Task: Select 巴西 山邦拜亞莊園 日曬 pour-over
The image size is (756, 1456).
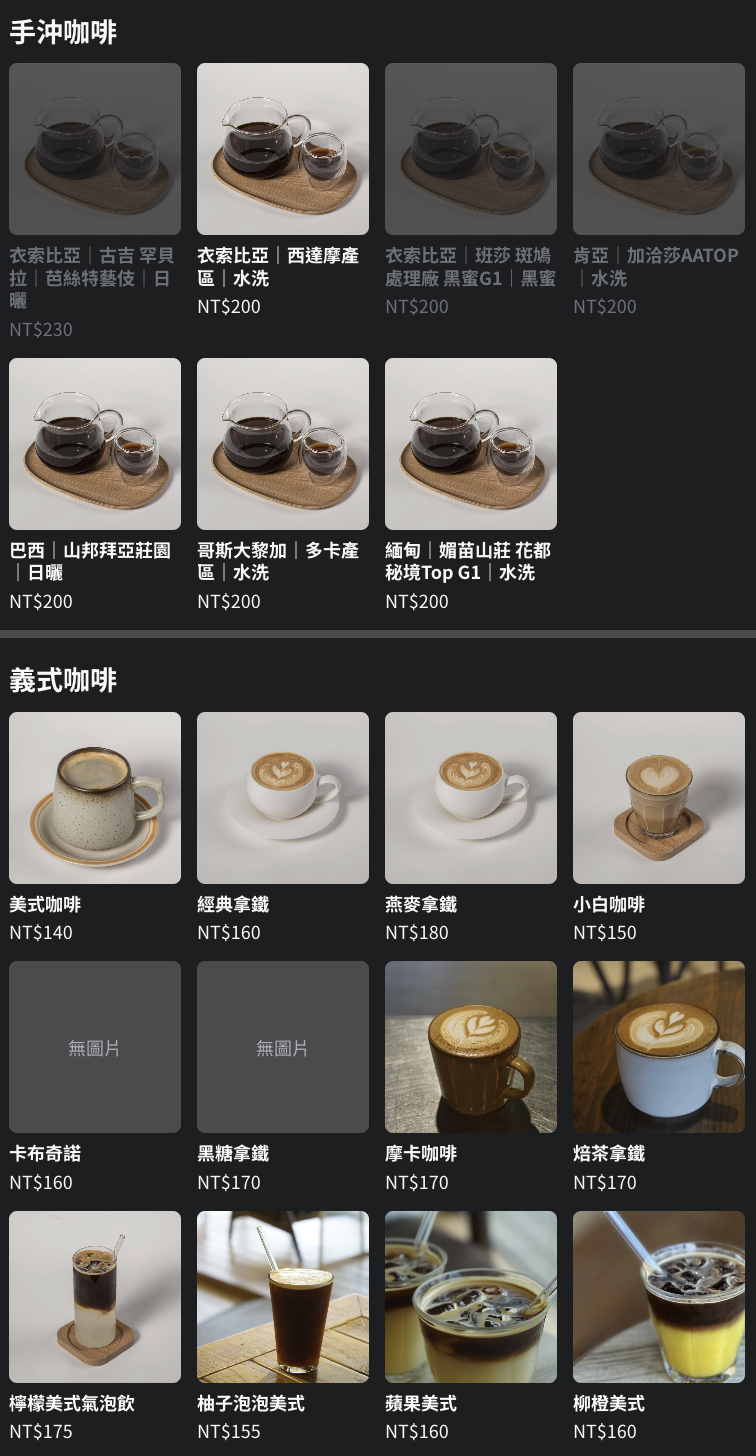Action: [x=95, y=444]
